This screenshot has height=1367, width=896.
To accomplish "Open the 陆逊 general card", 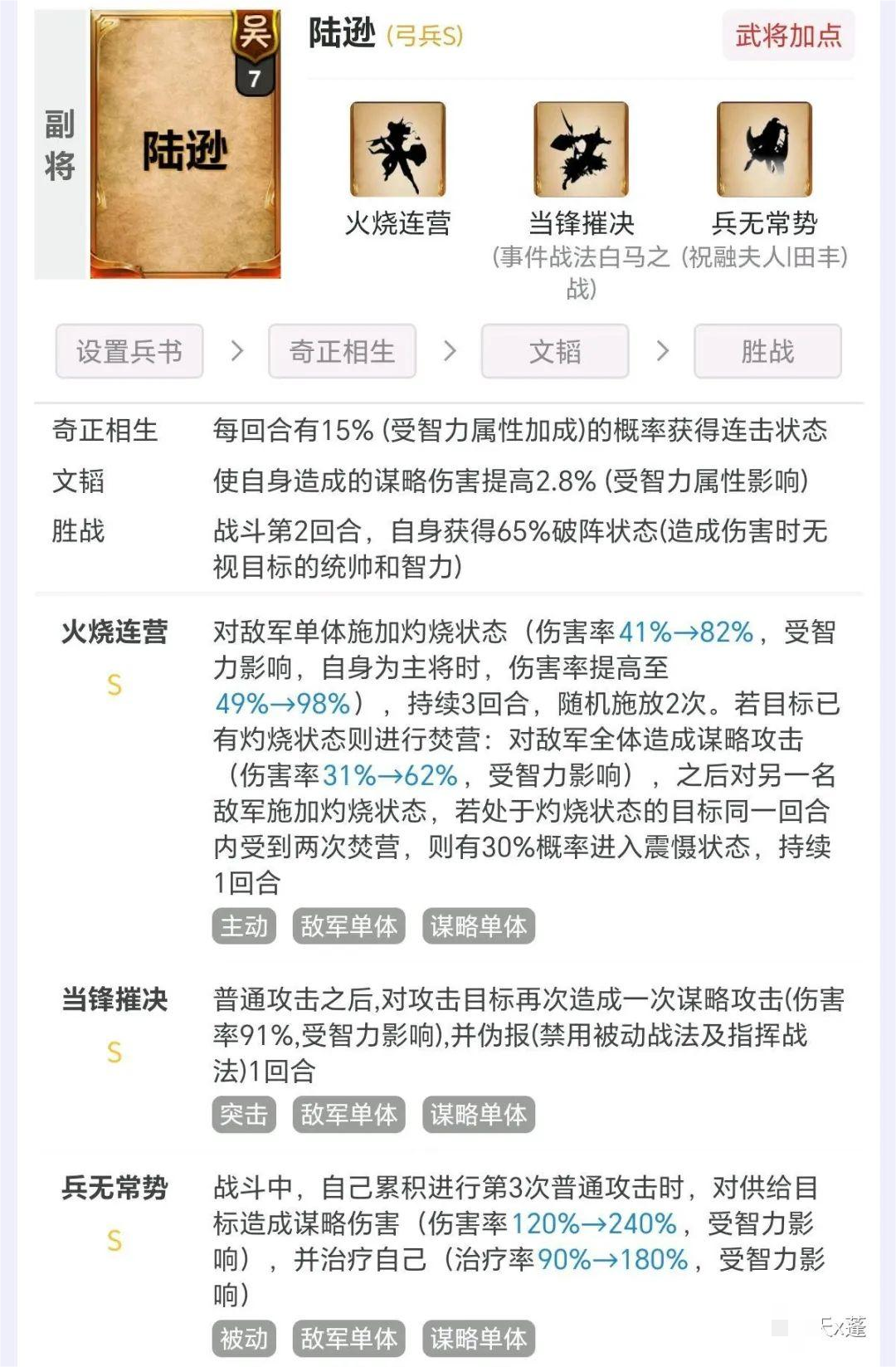I will click(185, 145).
